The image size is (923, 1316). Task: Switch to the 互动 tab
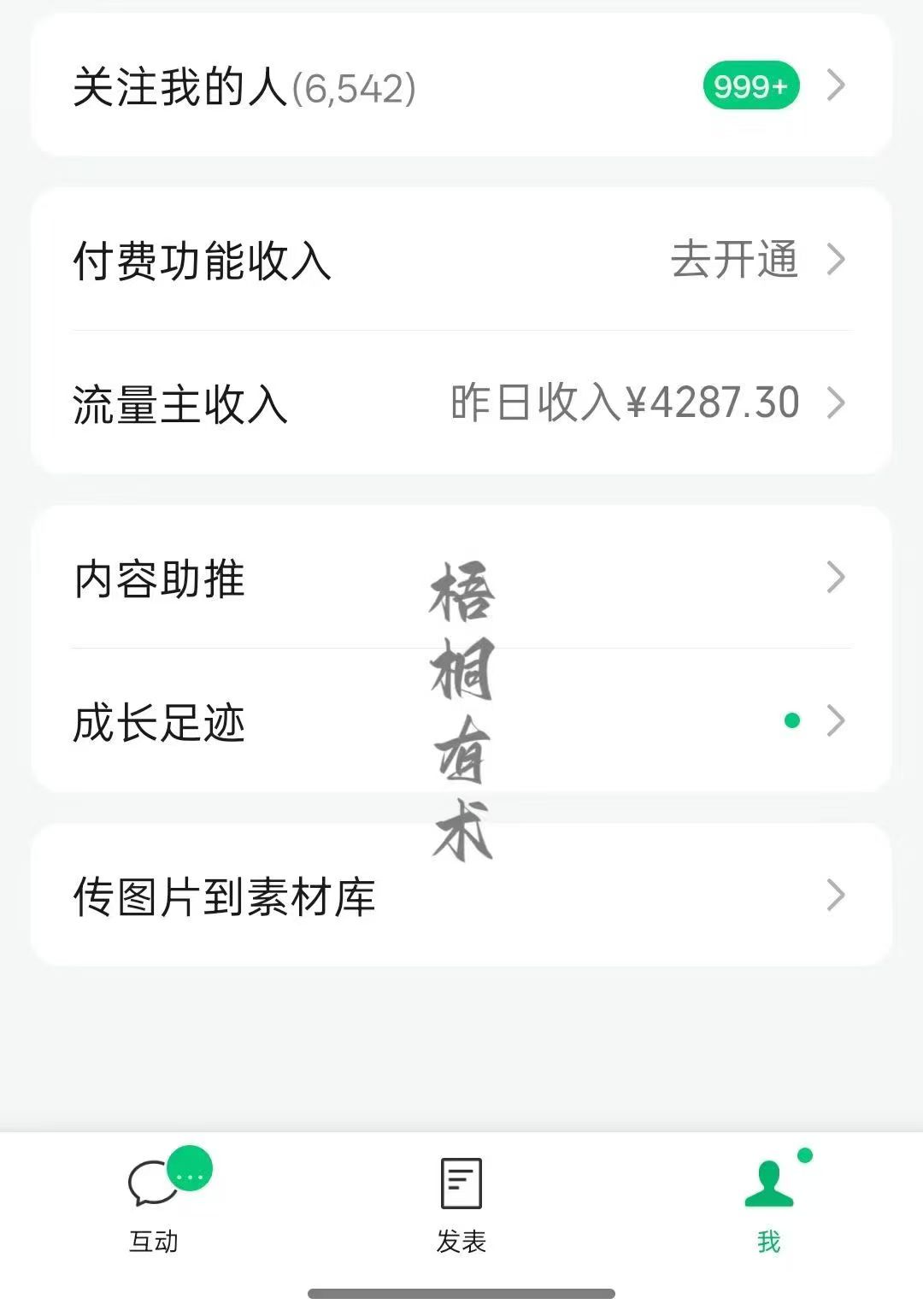click(155, 1203)
